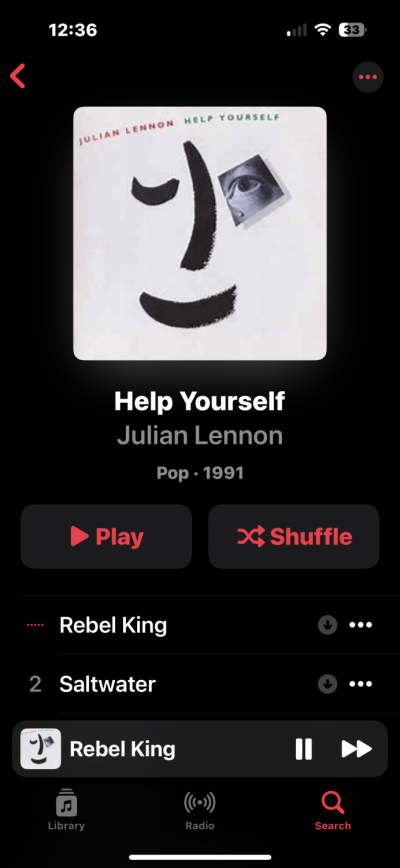Image resolution: width=400 pixels, height=868 pixels.
Task: Switch to the Library tab
Action: point(66,809)
